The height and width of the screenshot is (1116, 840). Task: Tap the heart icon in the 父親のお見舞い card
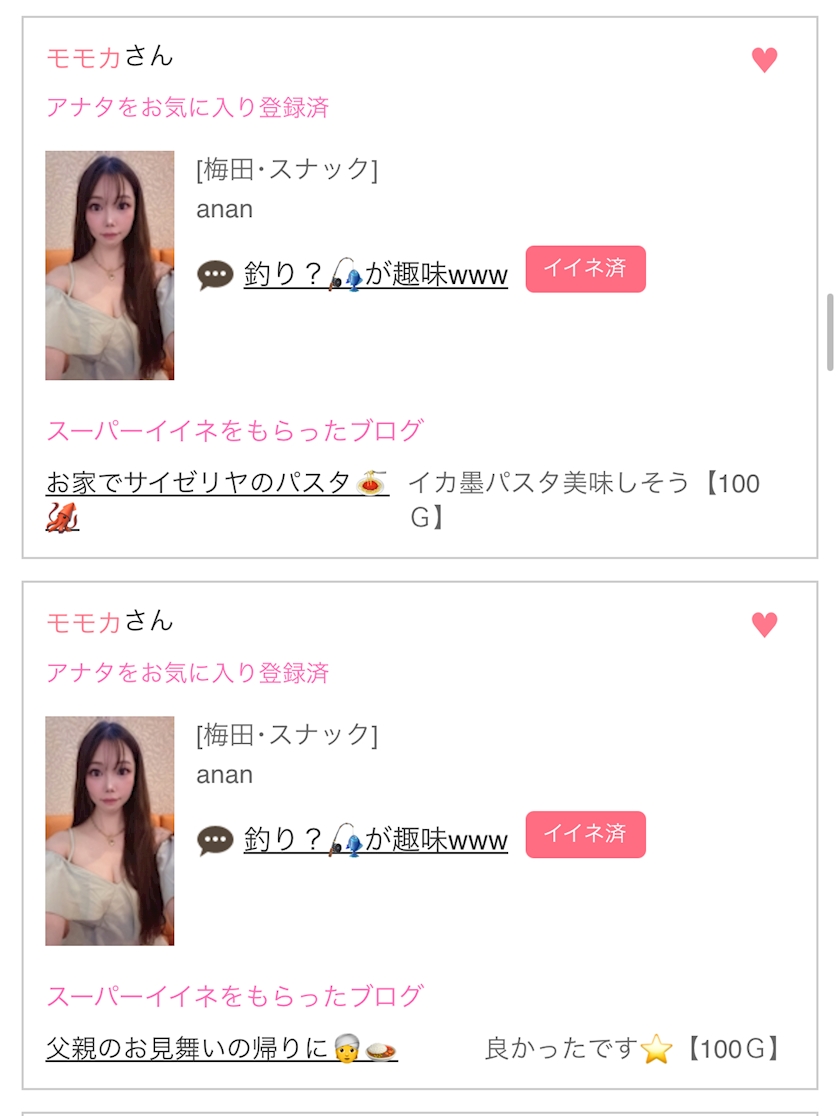tap(764, 625)
